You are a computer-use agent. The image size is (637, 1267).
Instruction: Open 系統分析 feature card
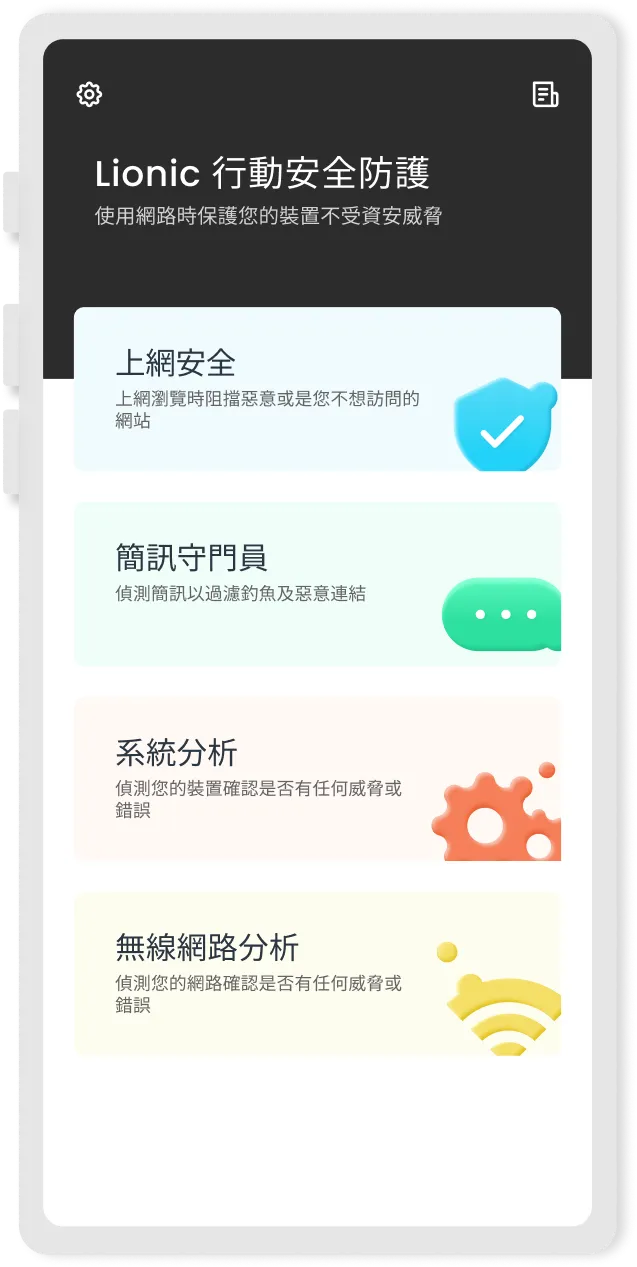pyautogui.click(x=317, y=779)
